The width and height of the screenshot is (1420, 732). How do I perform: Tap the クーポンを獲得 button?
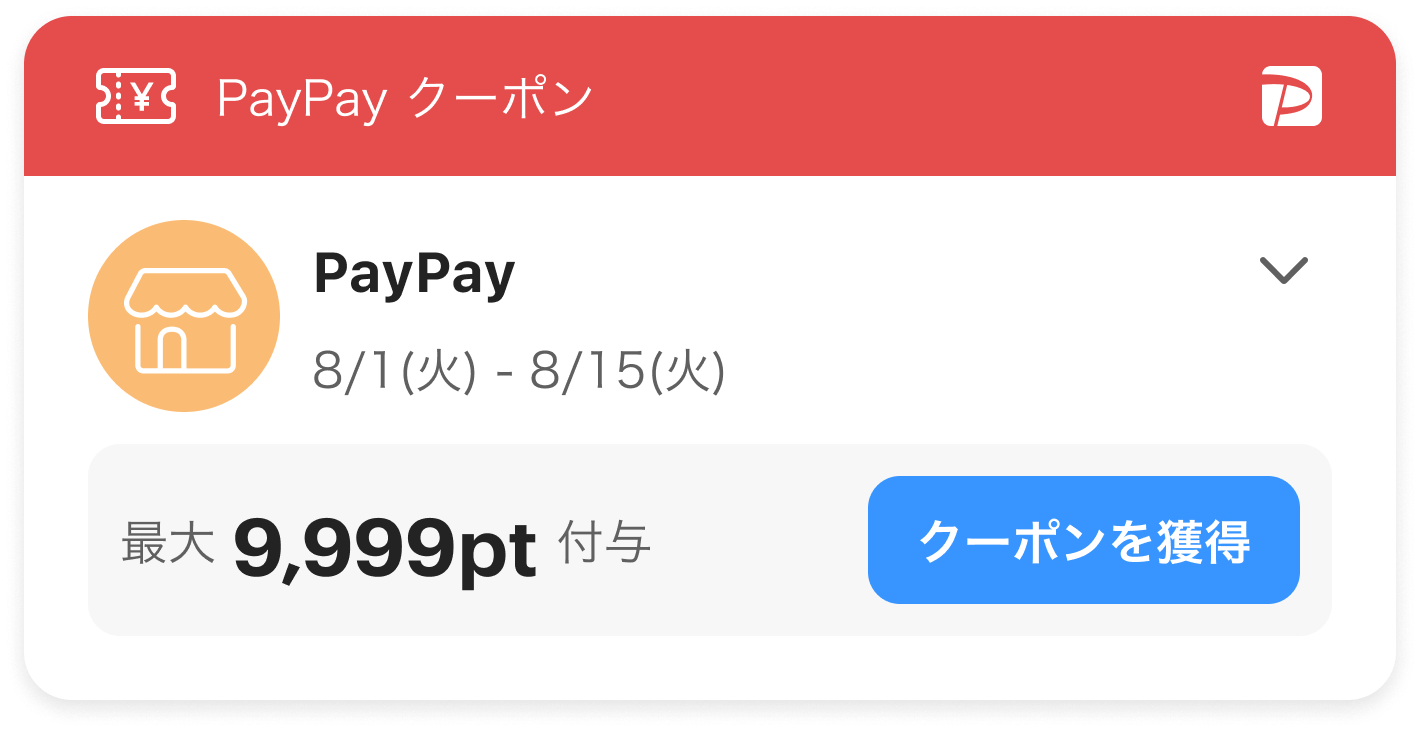[x=1083, y=540]
